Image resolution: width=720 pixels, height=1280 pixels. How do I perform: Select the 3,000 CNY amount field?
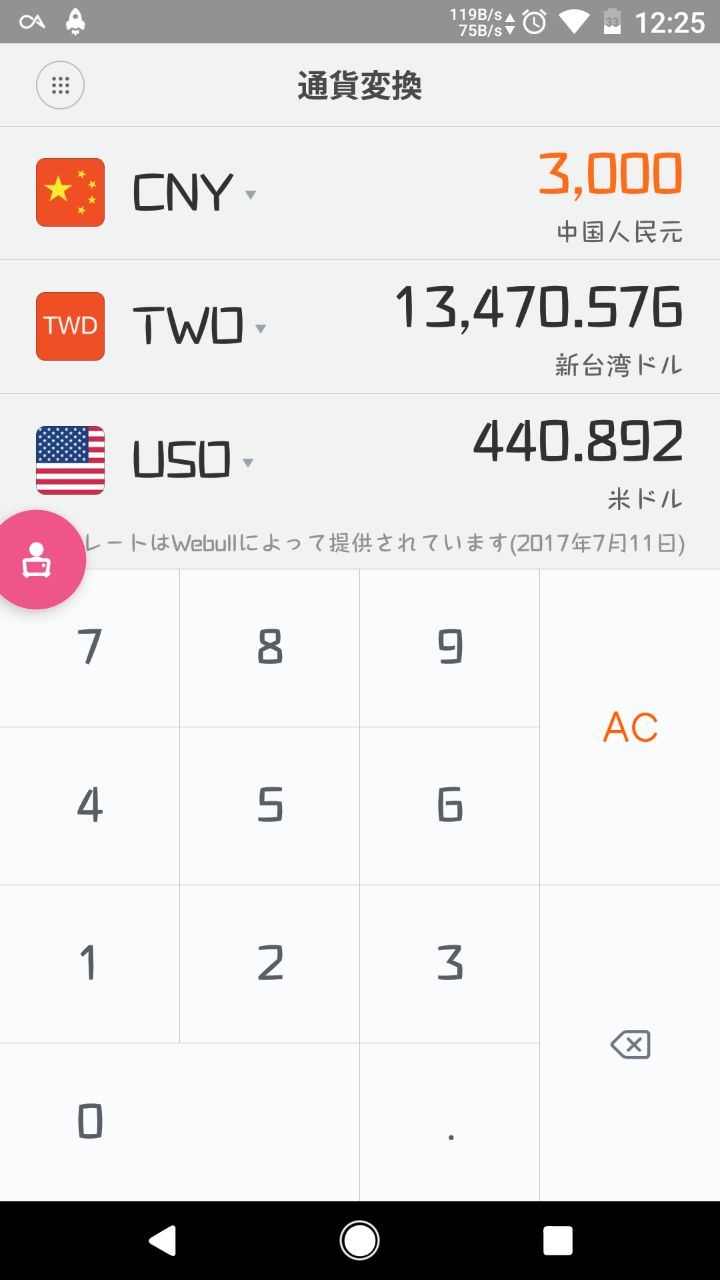click(610, 175)
